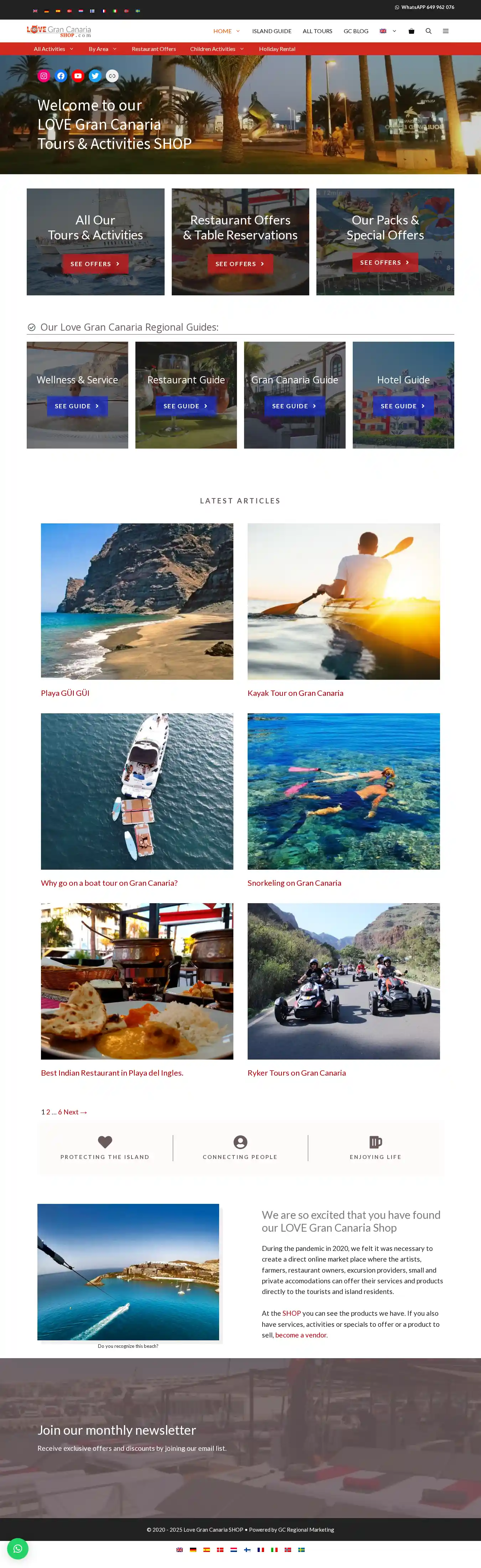Viewport: 481px width, 1568px height.
Task: Go to ALL TOURS page
Action: click(x=317, y=31)
